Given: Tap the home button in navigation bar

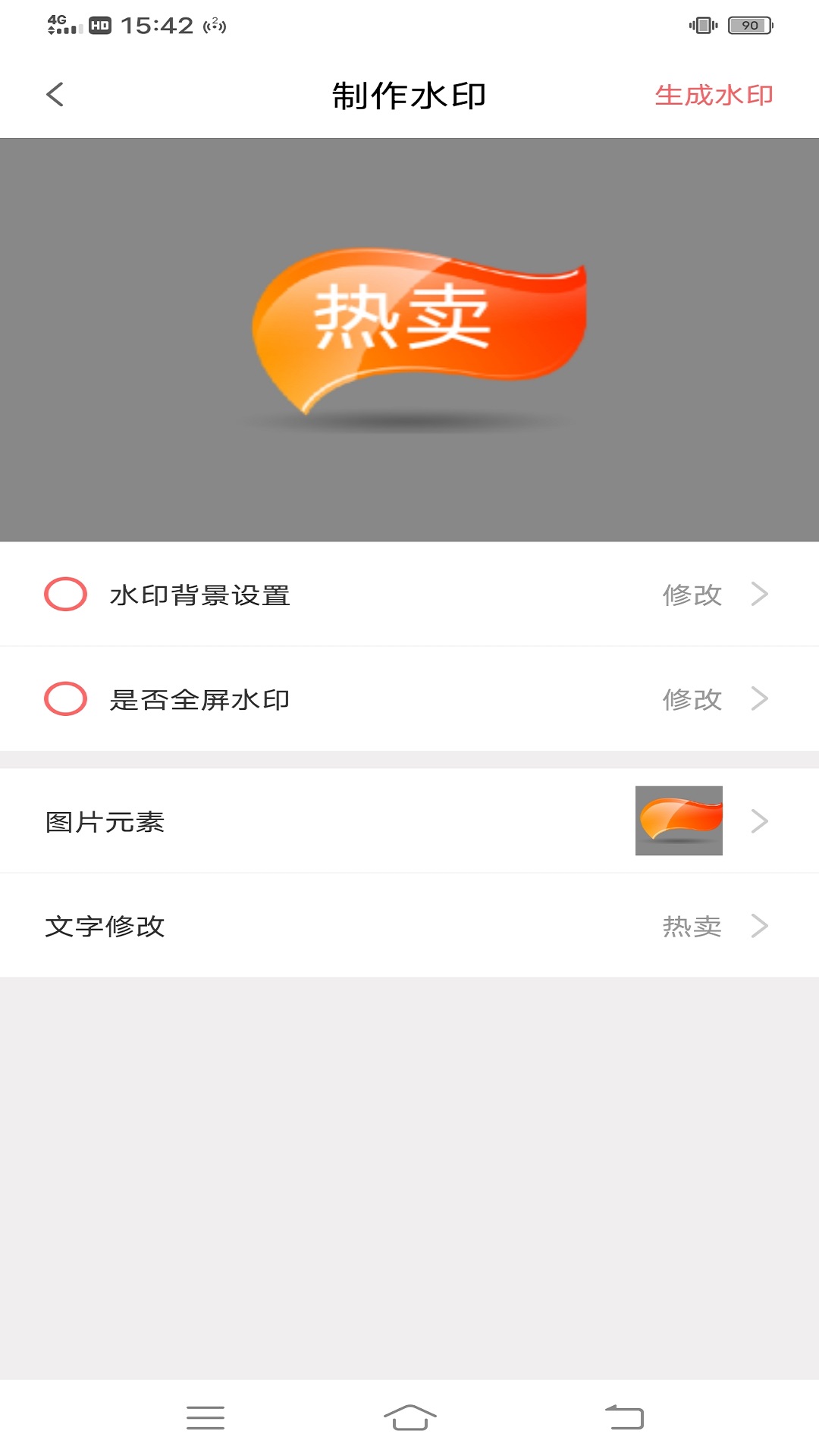Looking at the screenshot, I should tap(409, 1417).
